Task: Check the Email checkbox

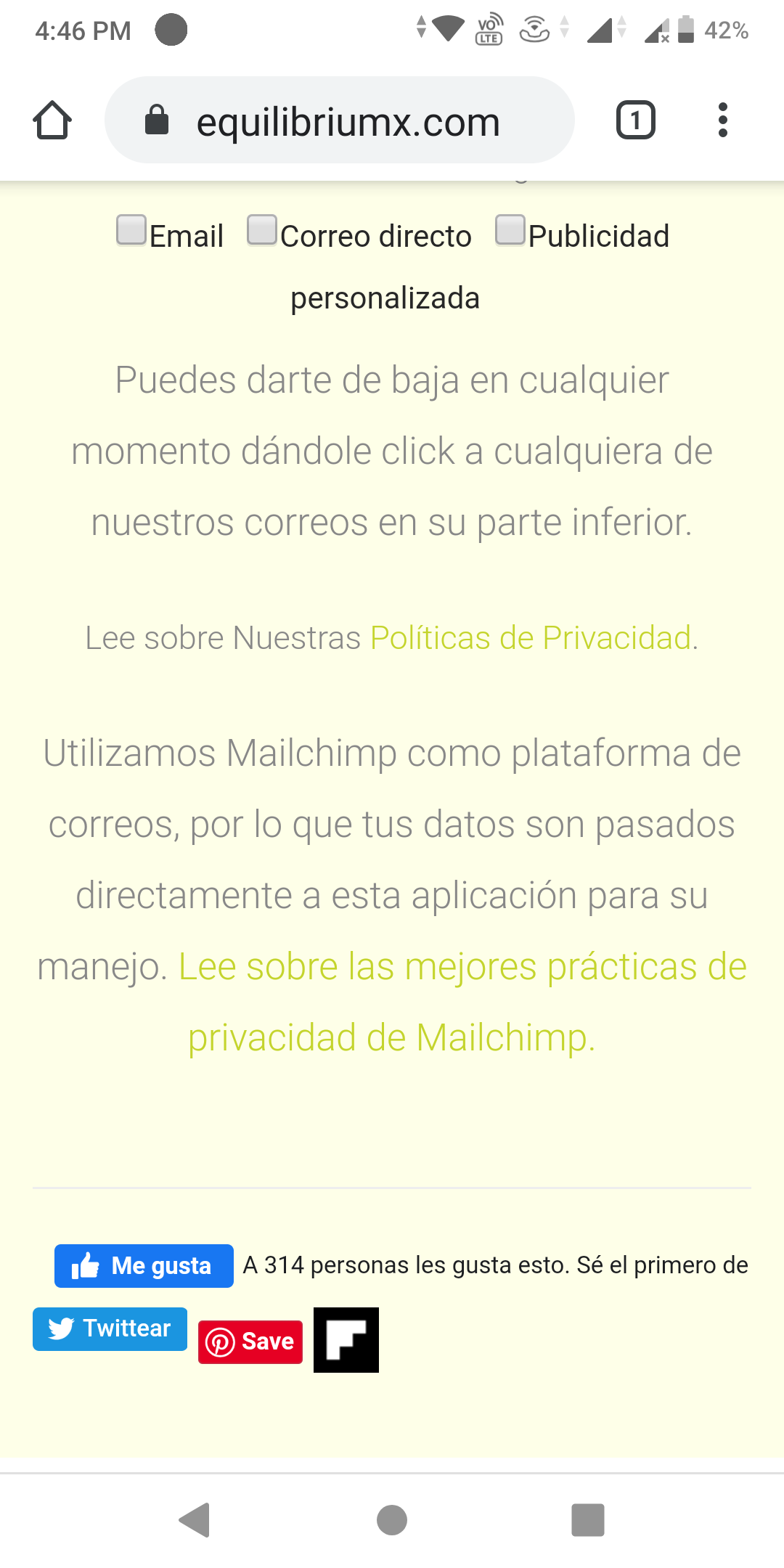Action: (131, 231)
